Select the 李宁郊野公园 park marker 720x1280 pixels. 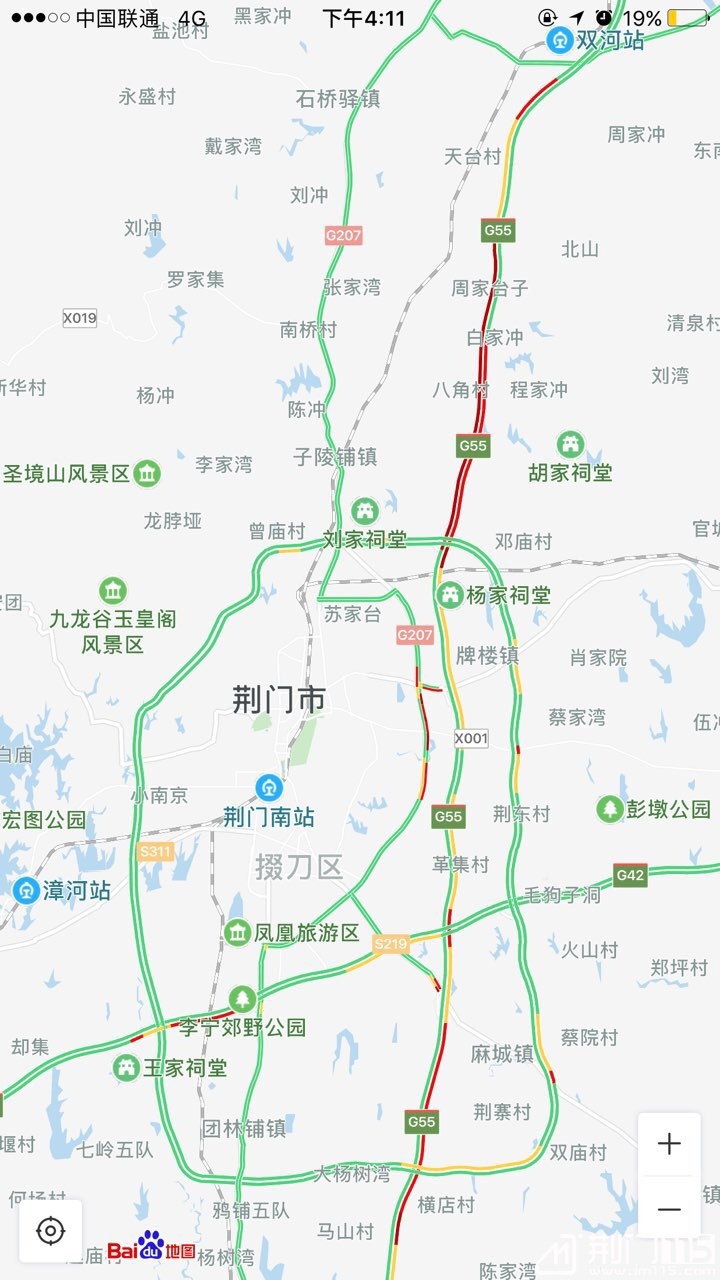[242, 999]
